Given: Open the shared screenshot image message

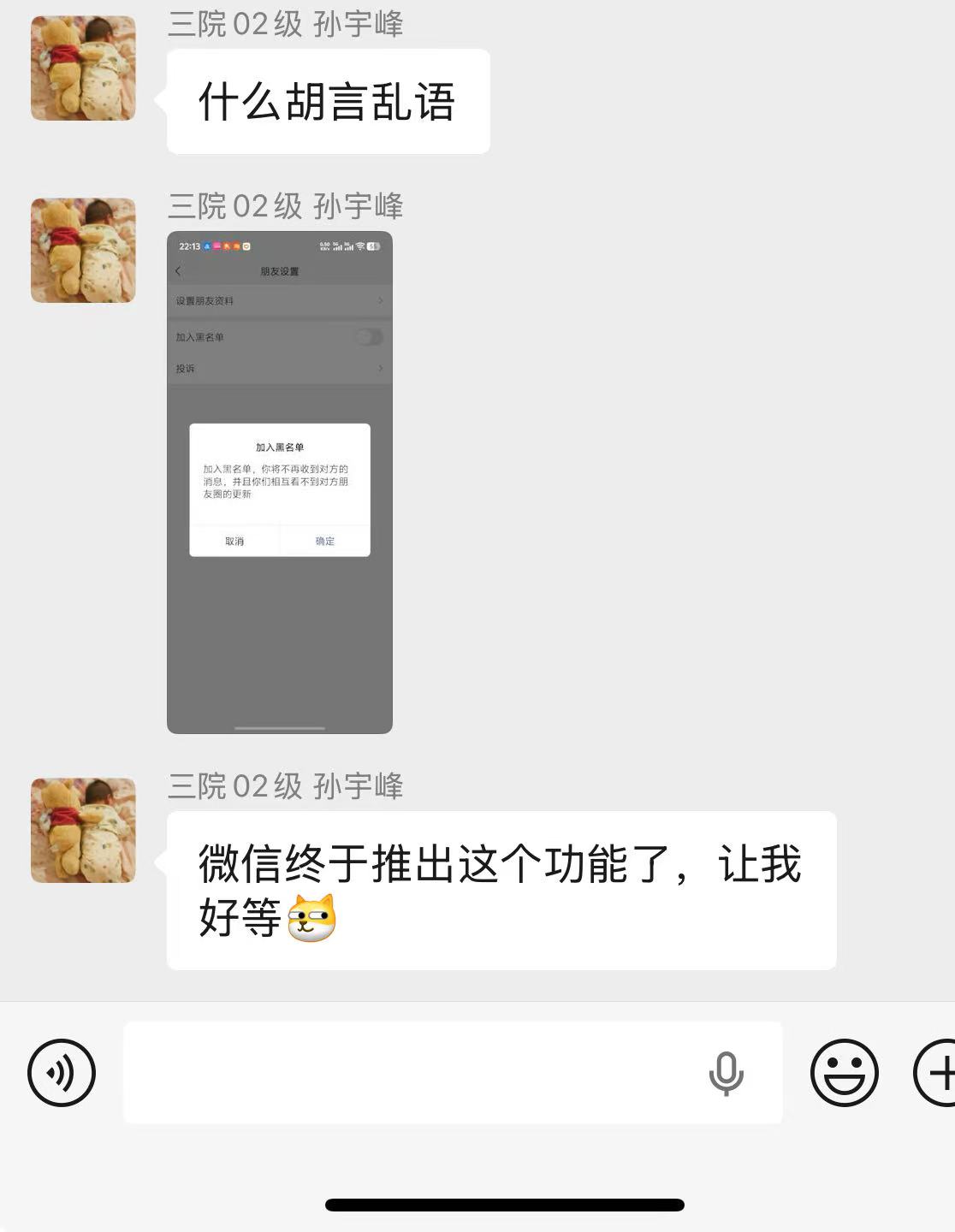Looking at the screenshot, I should click(280, 482).
